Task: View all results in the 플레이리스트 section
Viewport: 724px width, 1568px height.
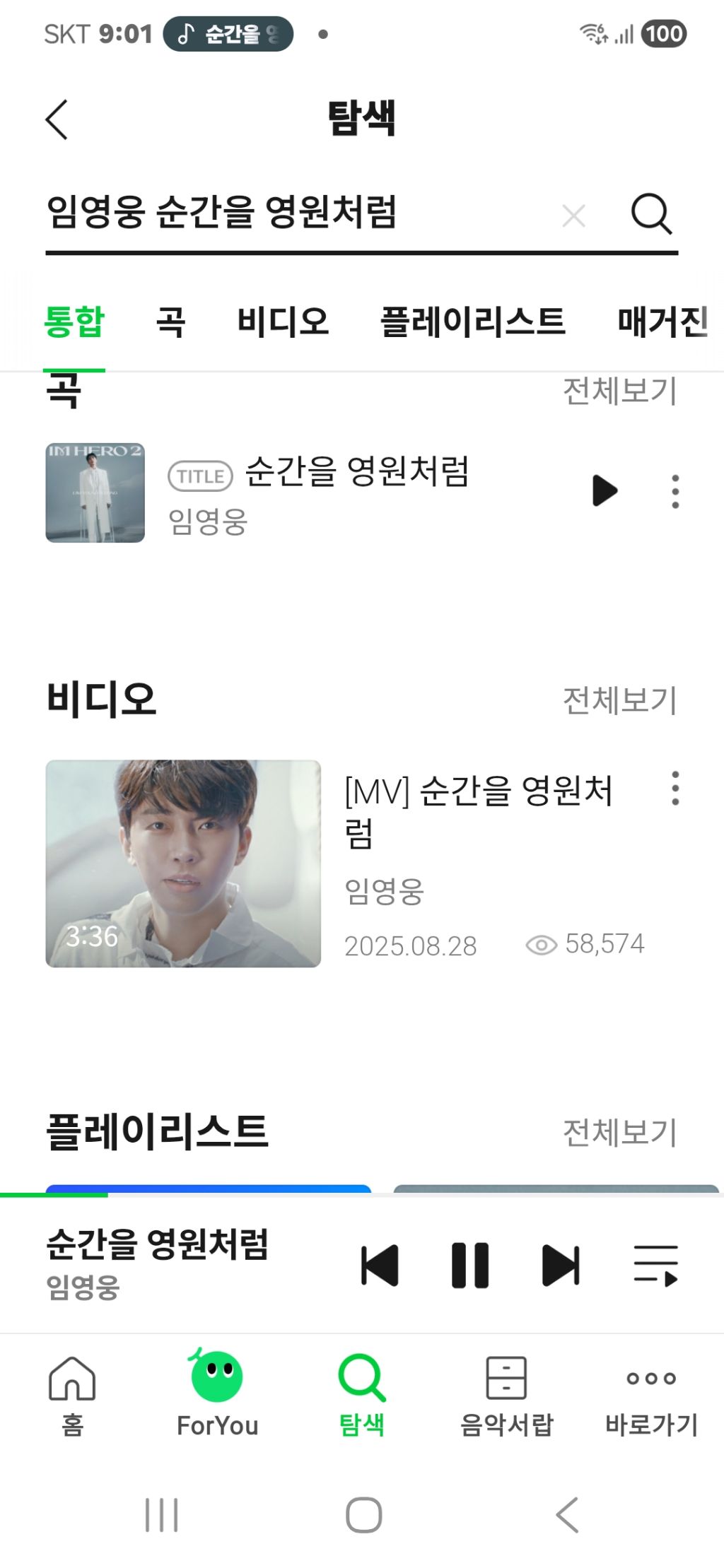Action: tap(619, 1132)
